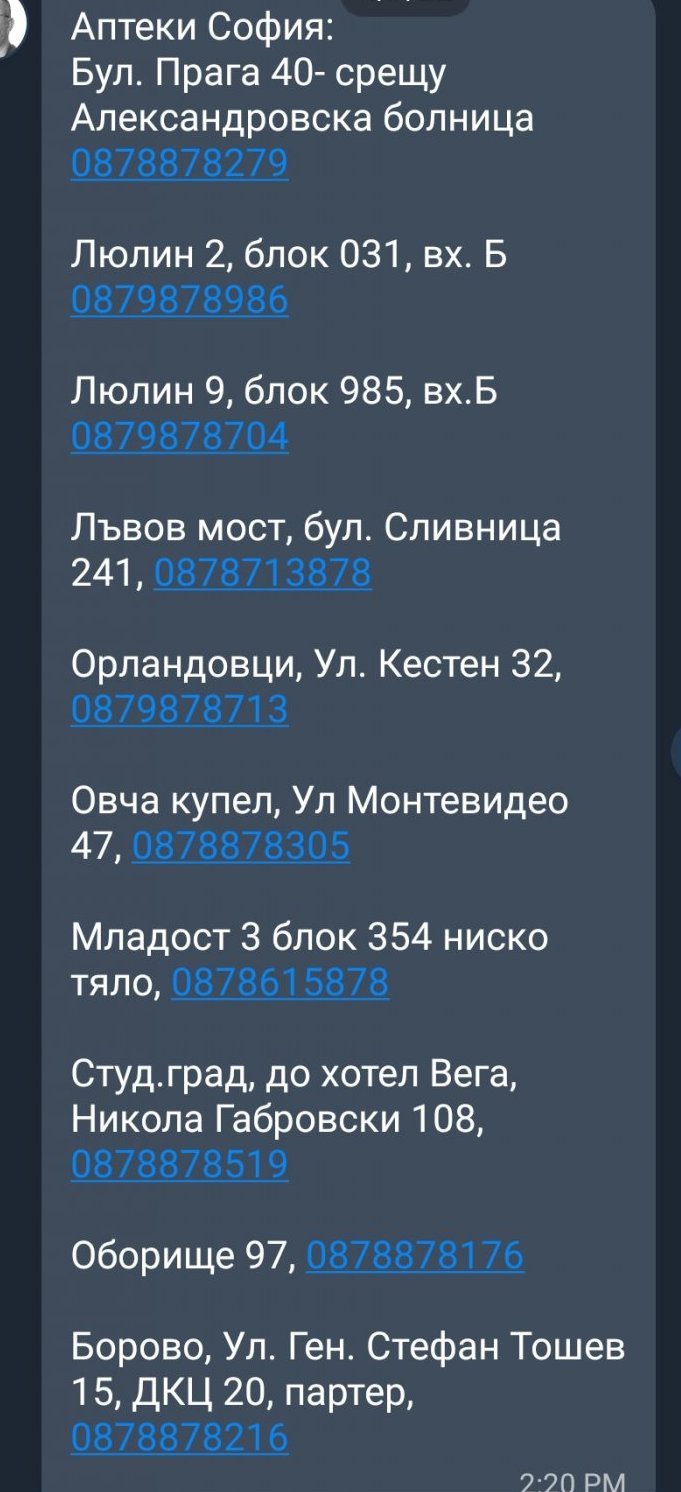Viewport: 681px width, 1492px height.
Task: Dial 0879878986 for Люлин 2 pharmacy
Action: 180,300
